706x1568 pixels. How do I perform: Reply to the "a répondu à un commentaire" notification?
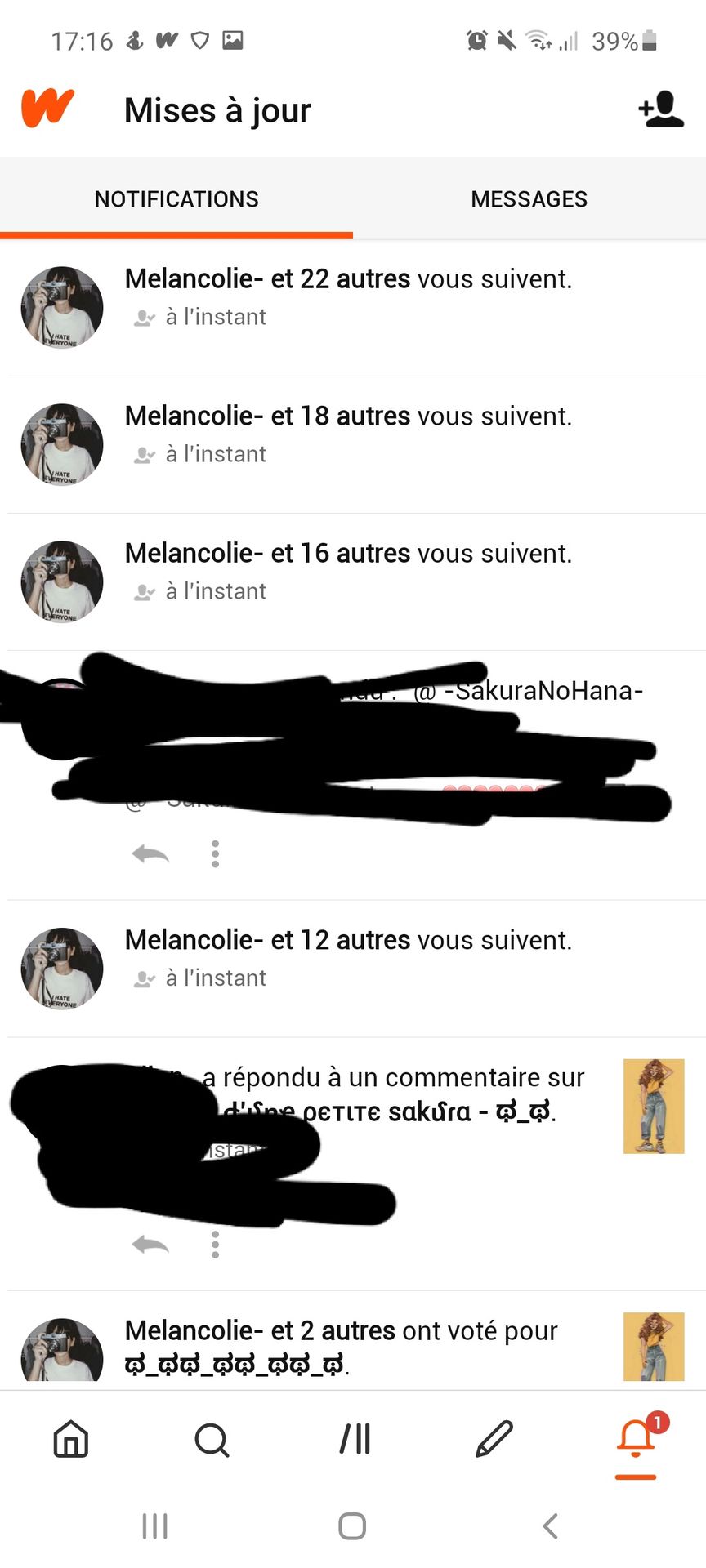click(x=150, y=1245)
